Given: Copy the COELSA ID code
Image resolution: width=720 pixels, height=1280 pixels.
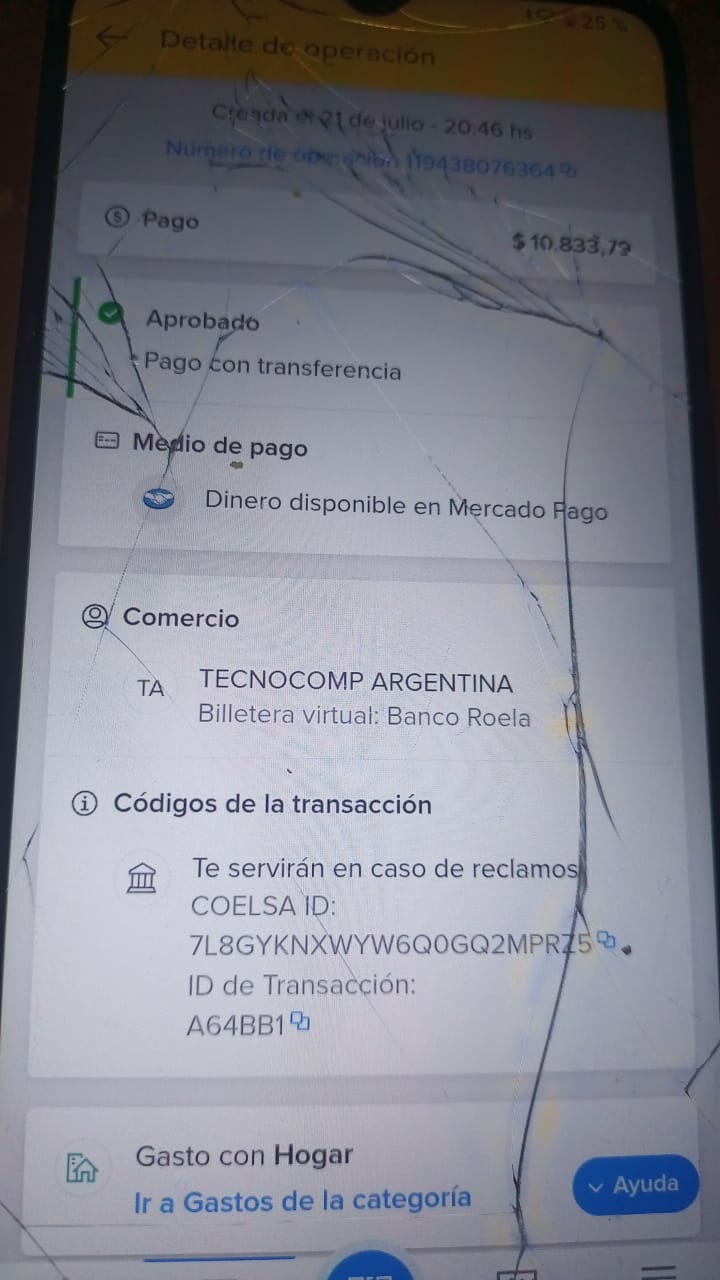Looking at the screenshot, I should point(606,940).
